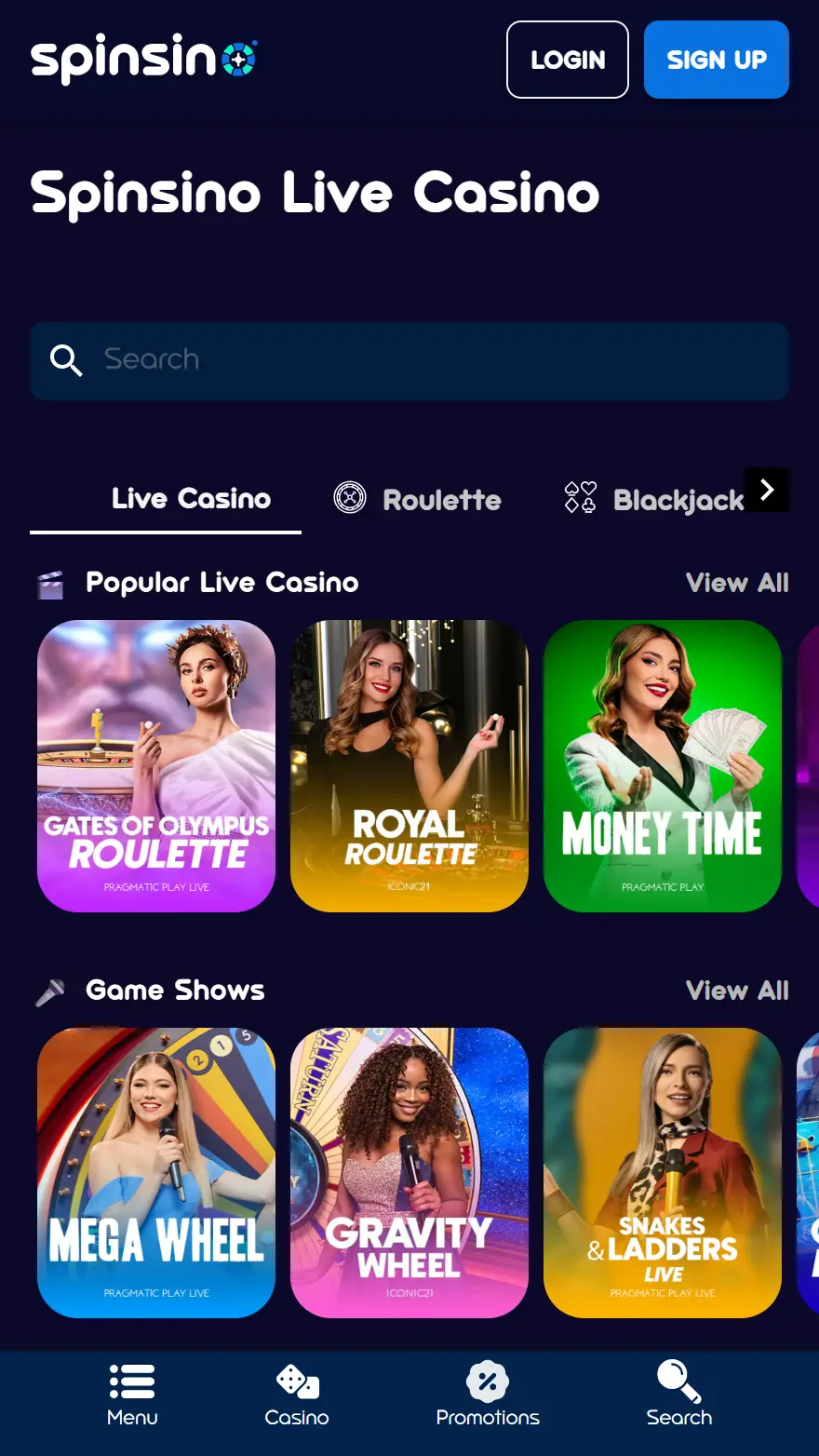Open Snakes & Ladders Live
Viewport: 819px width, 1456px height.
663,1172
